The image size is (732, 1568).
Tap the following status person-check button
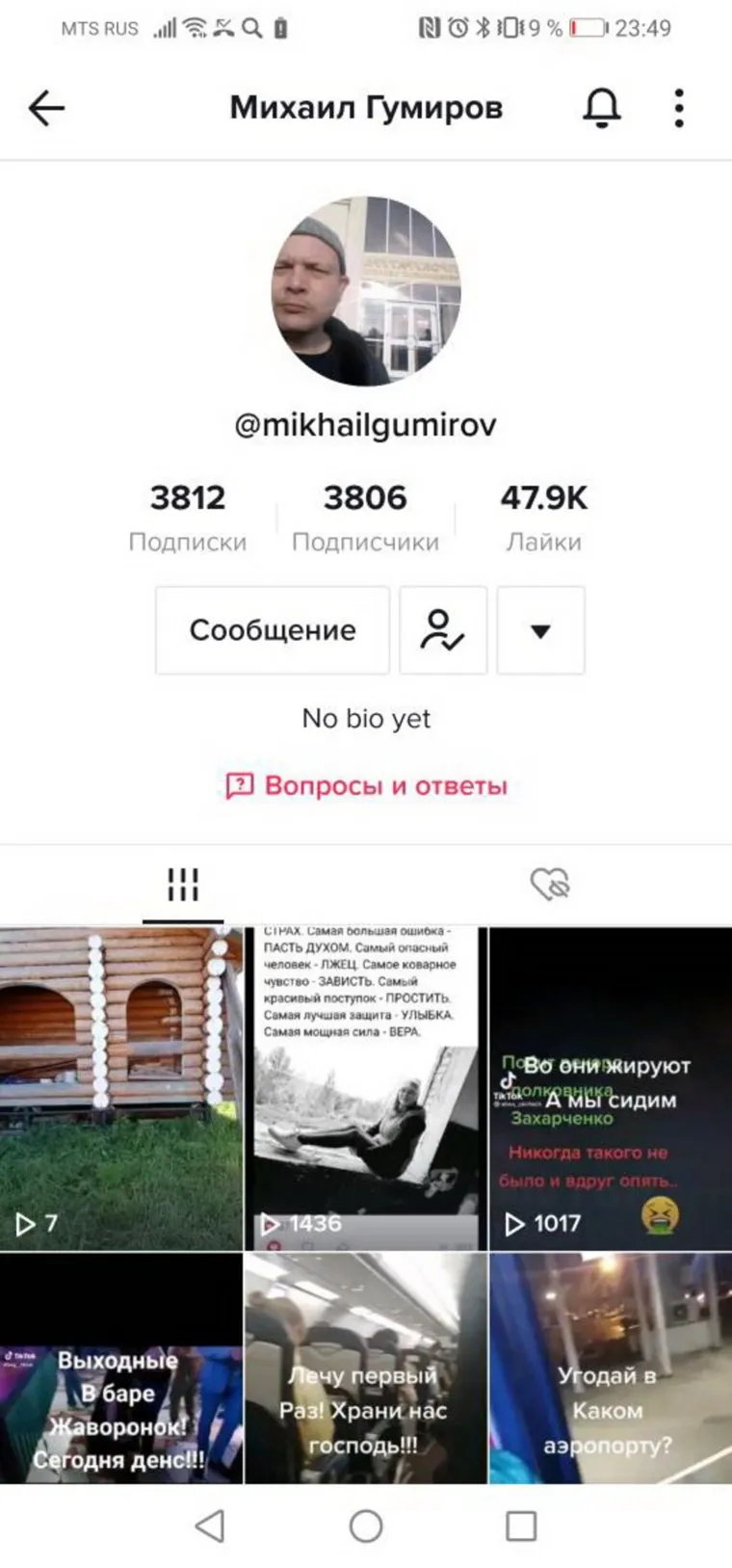coord(443,630)
